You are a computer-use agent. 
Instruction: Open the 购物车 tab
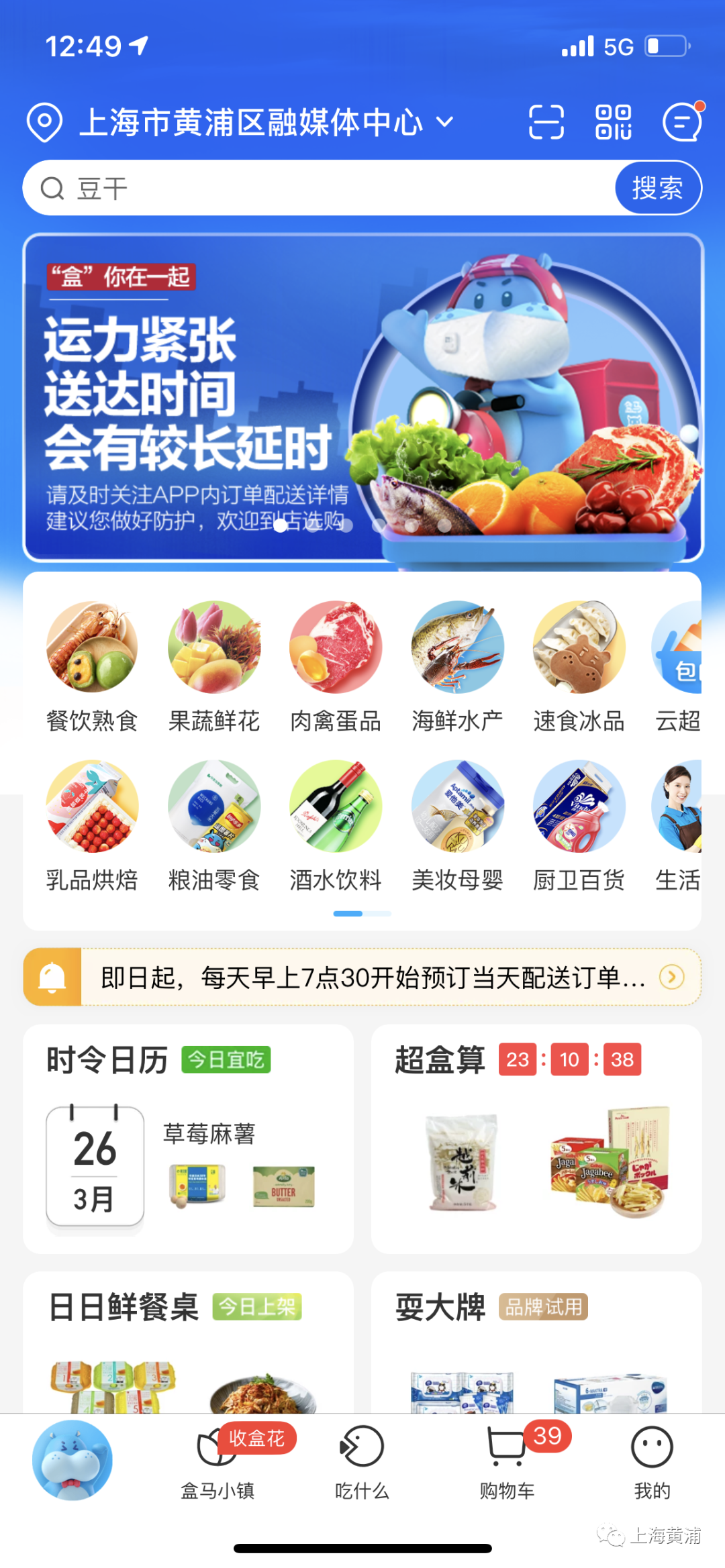507,1461
